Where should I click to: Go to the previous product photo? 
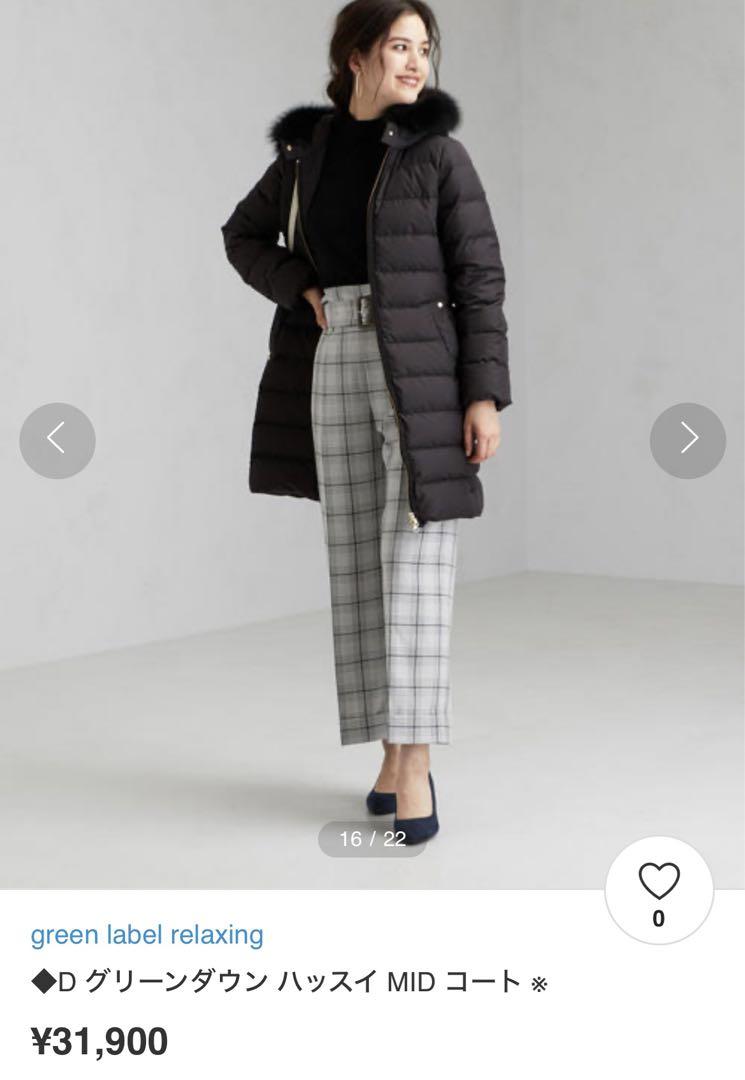click(57, 440)
